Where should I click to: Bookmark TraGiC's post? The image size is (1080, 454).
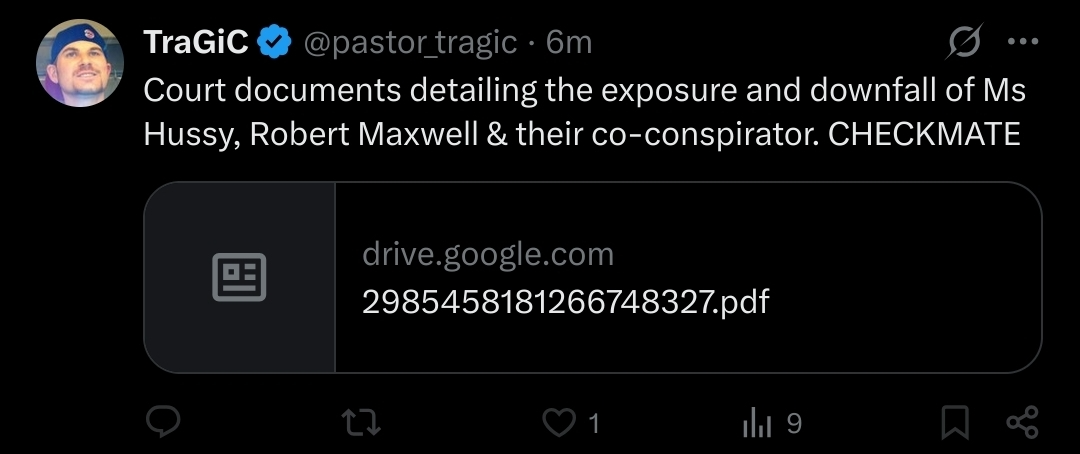click(x=956, y=424)
